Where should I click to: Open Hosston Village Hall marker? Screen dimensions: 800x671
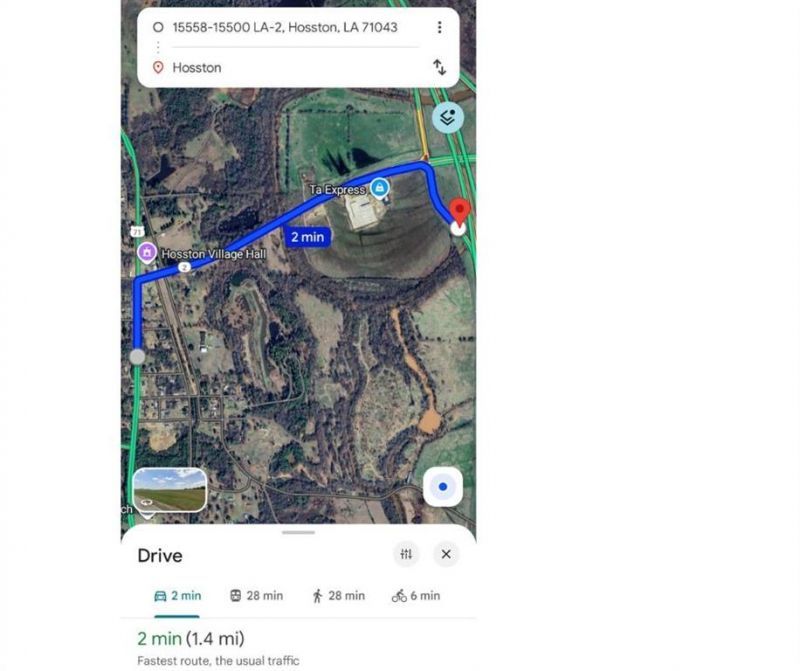point(147,252)
